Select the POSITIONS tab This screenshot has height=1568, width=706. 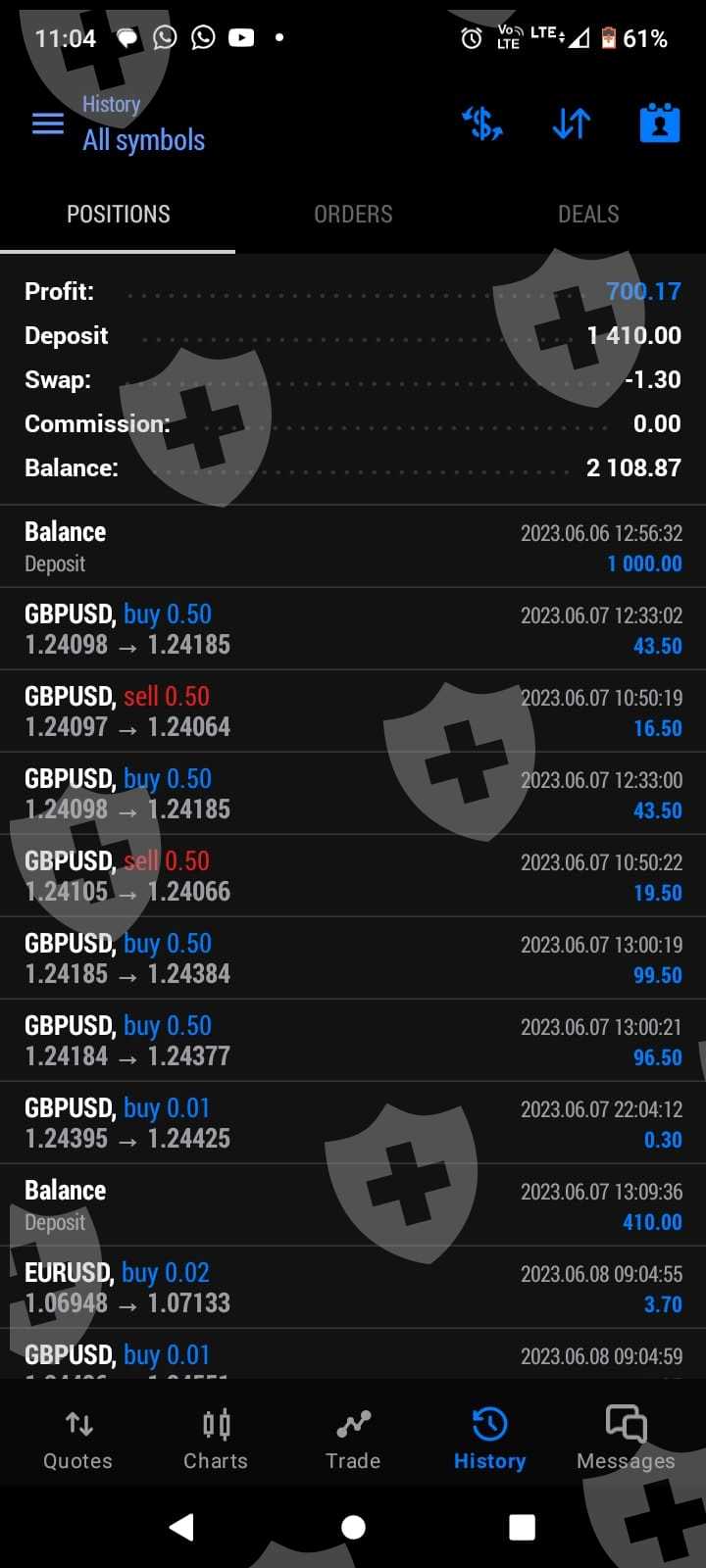[x=118, y=215]
